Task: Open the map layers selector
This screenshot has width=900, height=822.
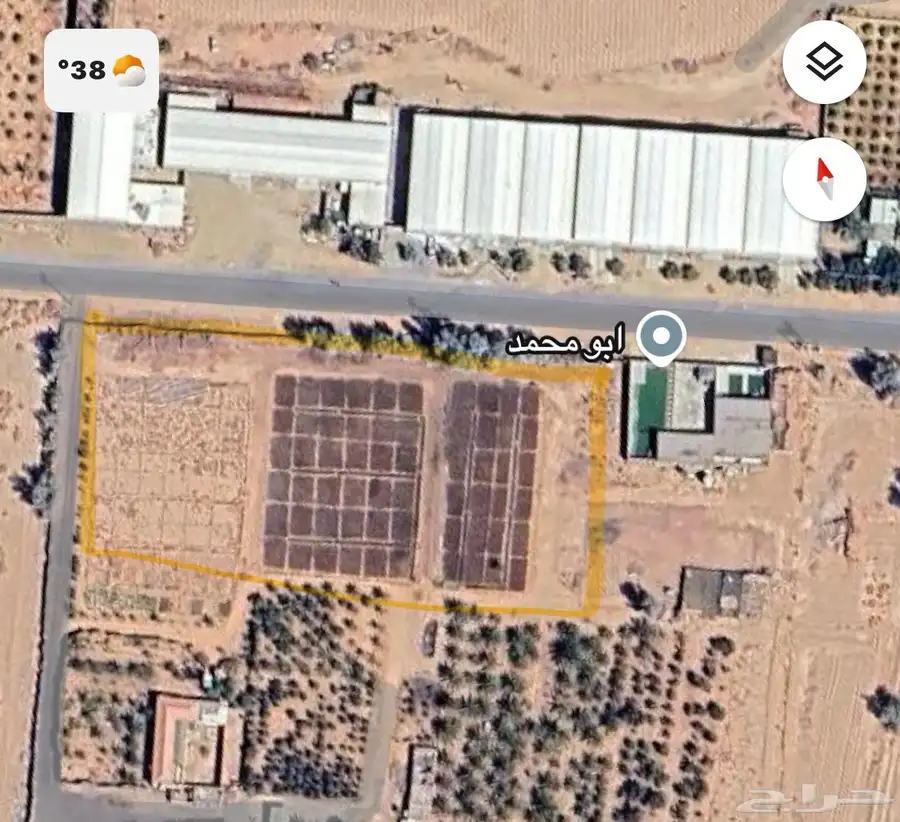Action: point(823,62)
